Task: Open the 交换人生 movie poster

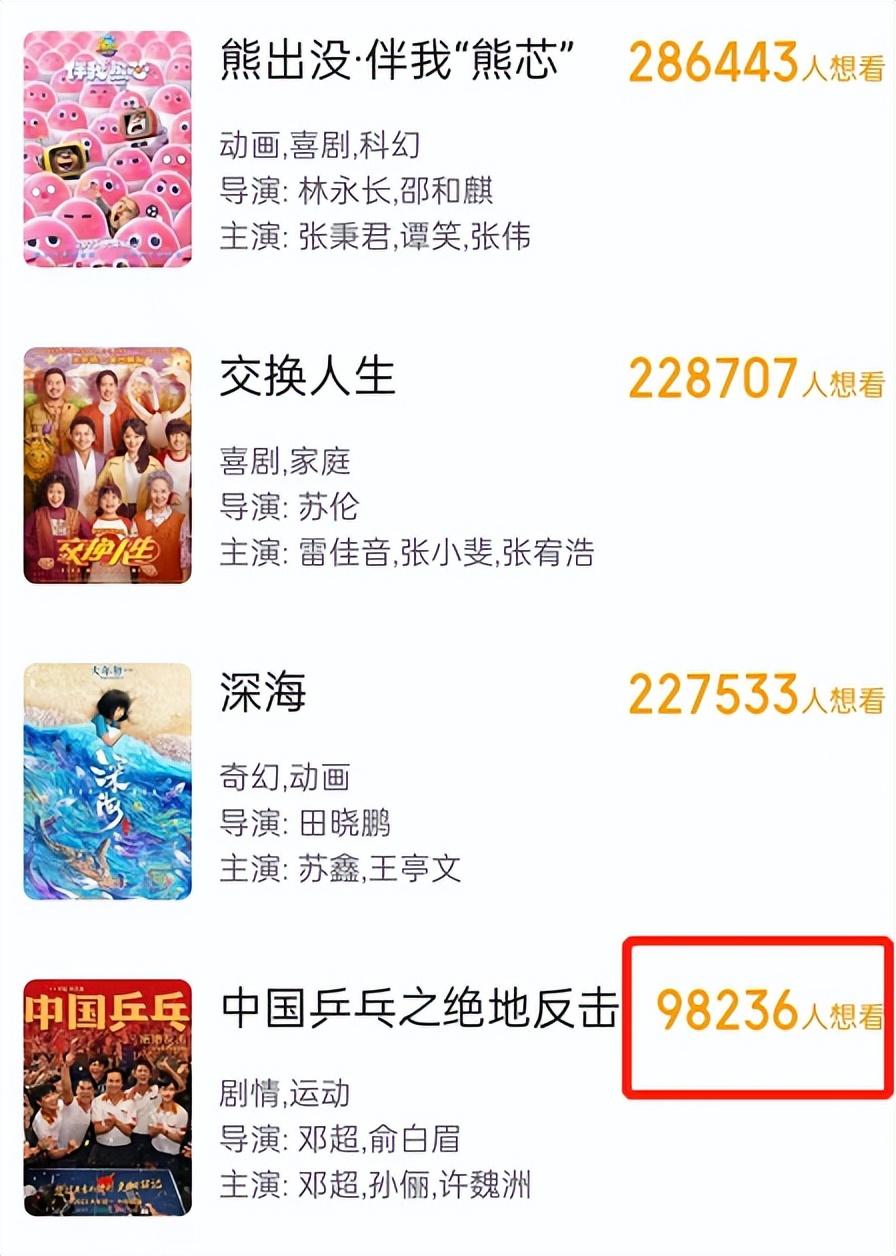Action: coord(107,465)
